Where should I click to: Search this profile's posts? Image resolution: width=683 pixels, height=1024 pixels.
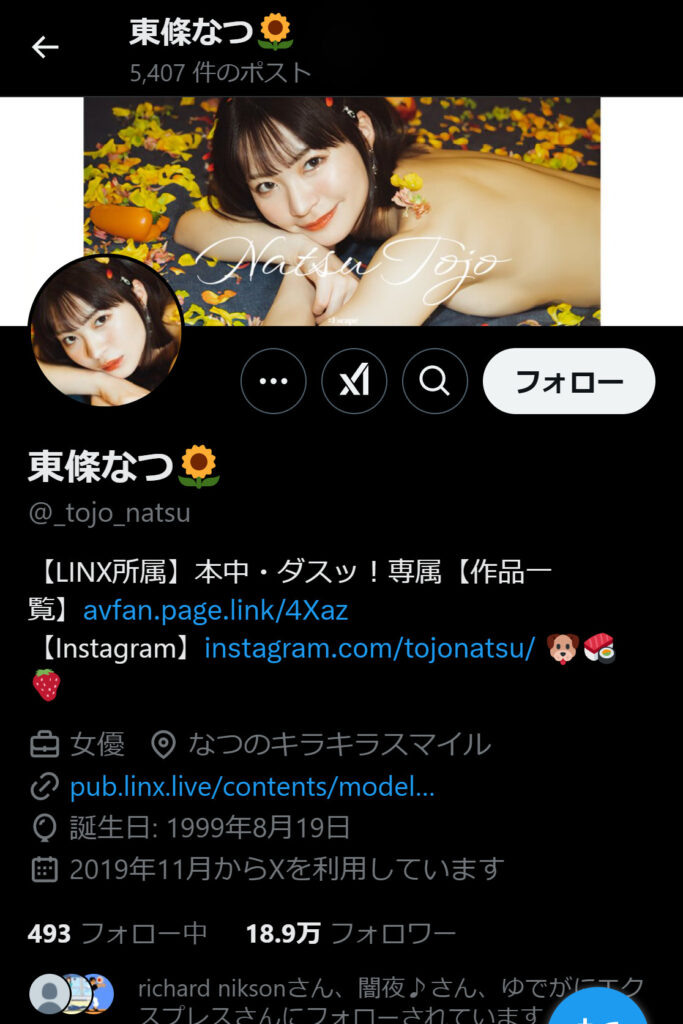coord(435,381)
